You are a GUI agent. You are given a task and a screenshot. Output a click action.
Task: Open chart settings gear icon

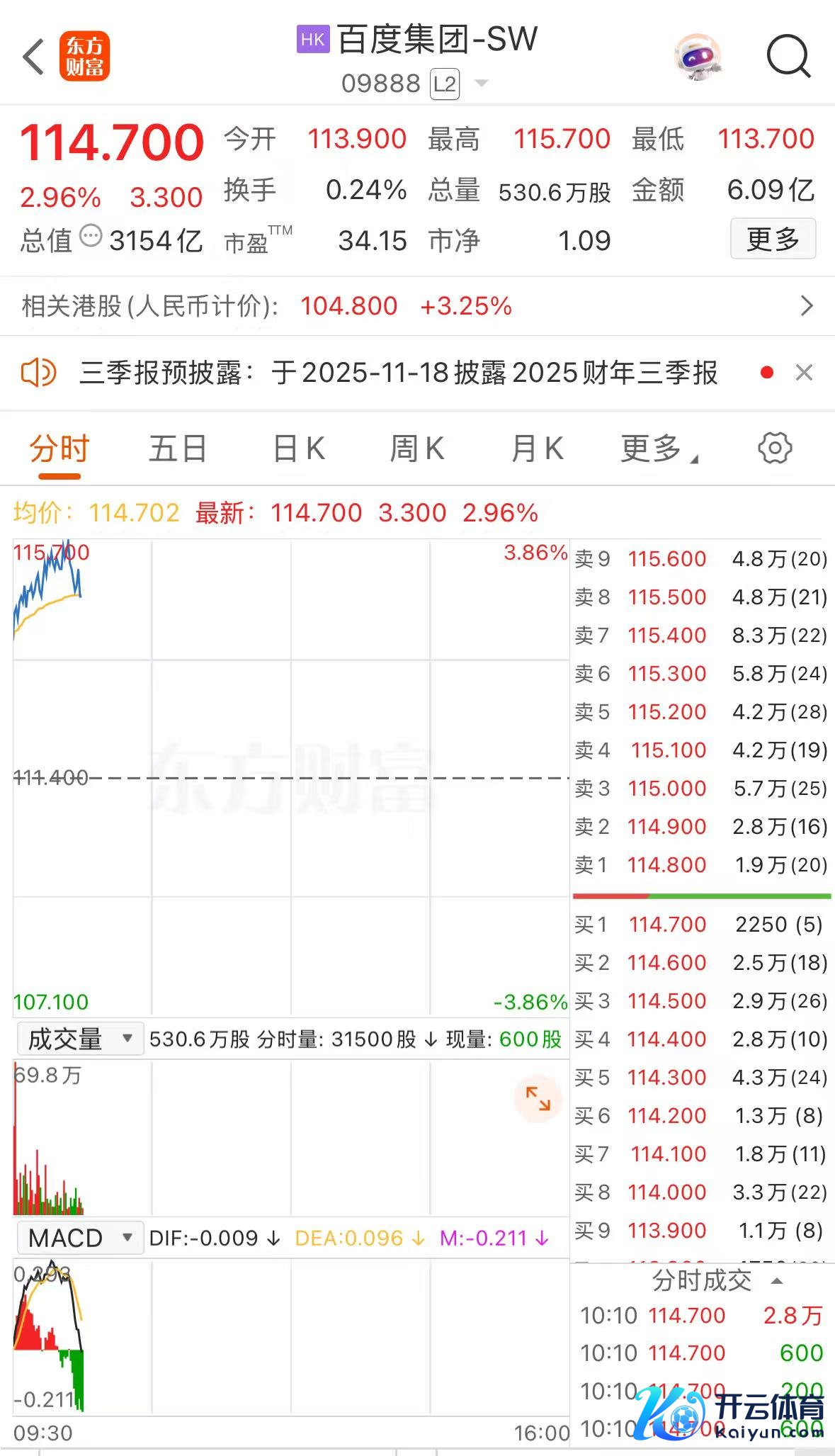[775, 448]
